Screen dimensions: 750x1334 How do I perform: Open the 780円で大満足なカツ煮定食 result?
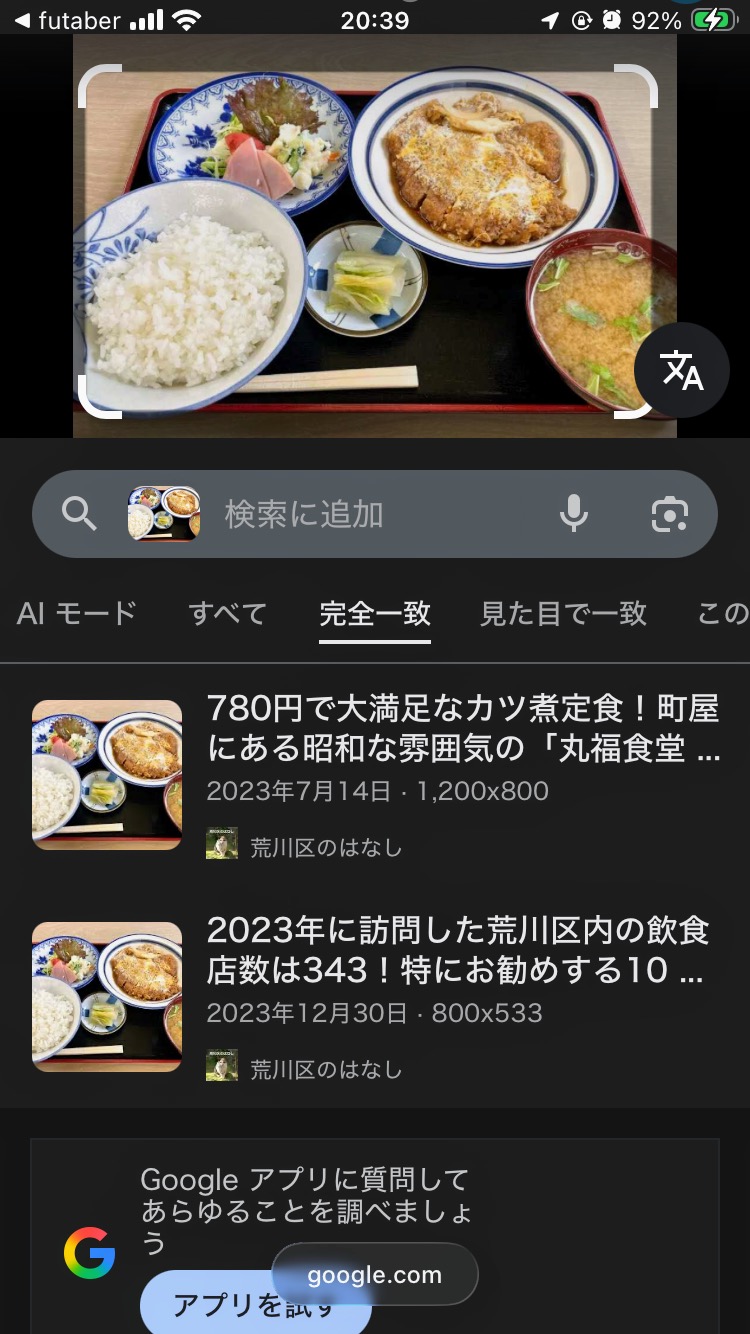tap(462, 729)
